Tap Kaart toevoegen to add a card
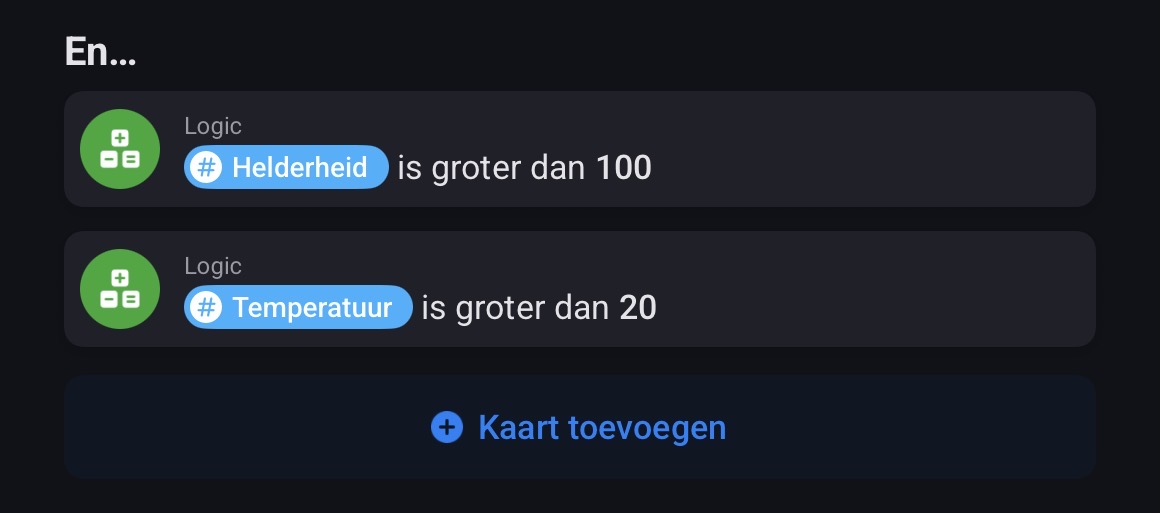This screenshot has height=513, width=1160. click(x=579, y=428)
